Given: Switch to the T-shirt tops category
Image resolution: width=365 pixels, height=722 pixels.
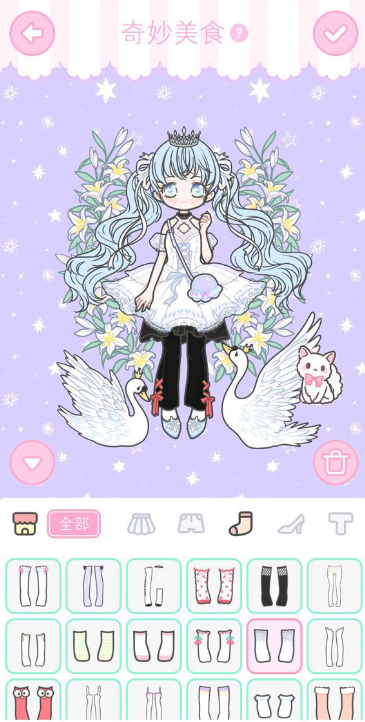Looking at the screenshot, I should (341, 524).
